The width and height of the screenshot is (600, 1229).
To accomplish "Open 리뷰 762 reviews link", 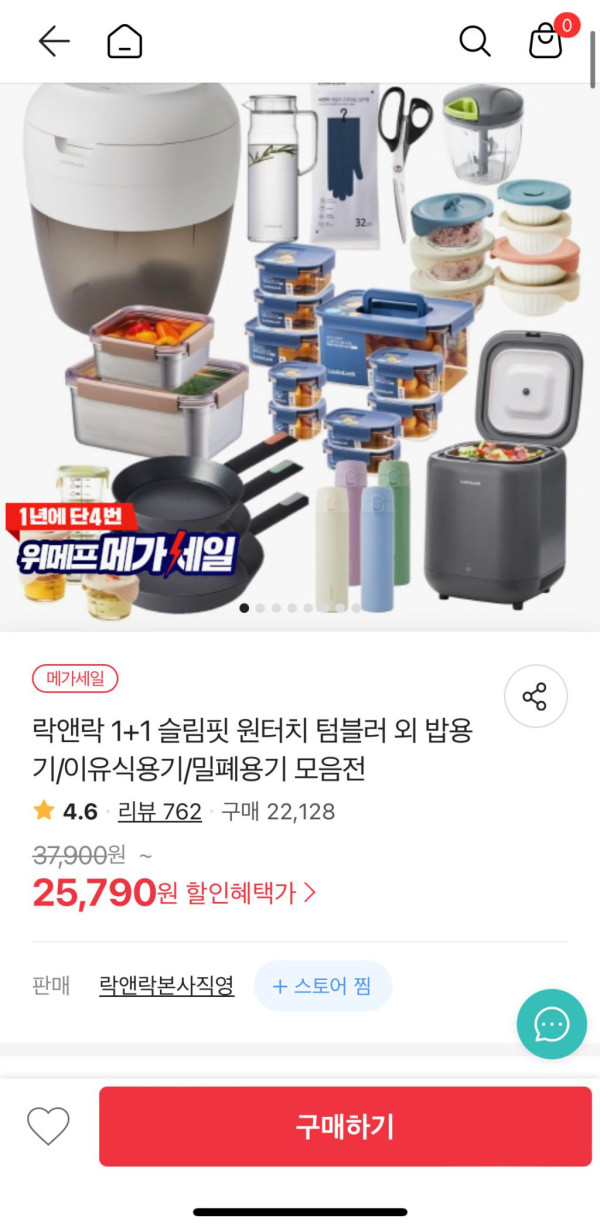I will click(x=160, y=811).
